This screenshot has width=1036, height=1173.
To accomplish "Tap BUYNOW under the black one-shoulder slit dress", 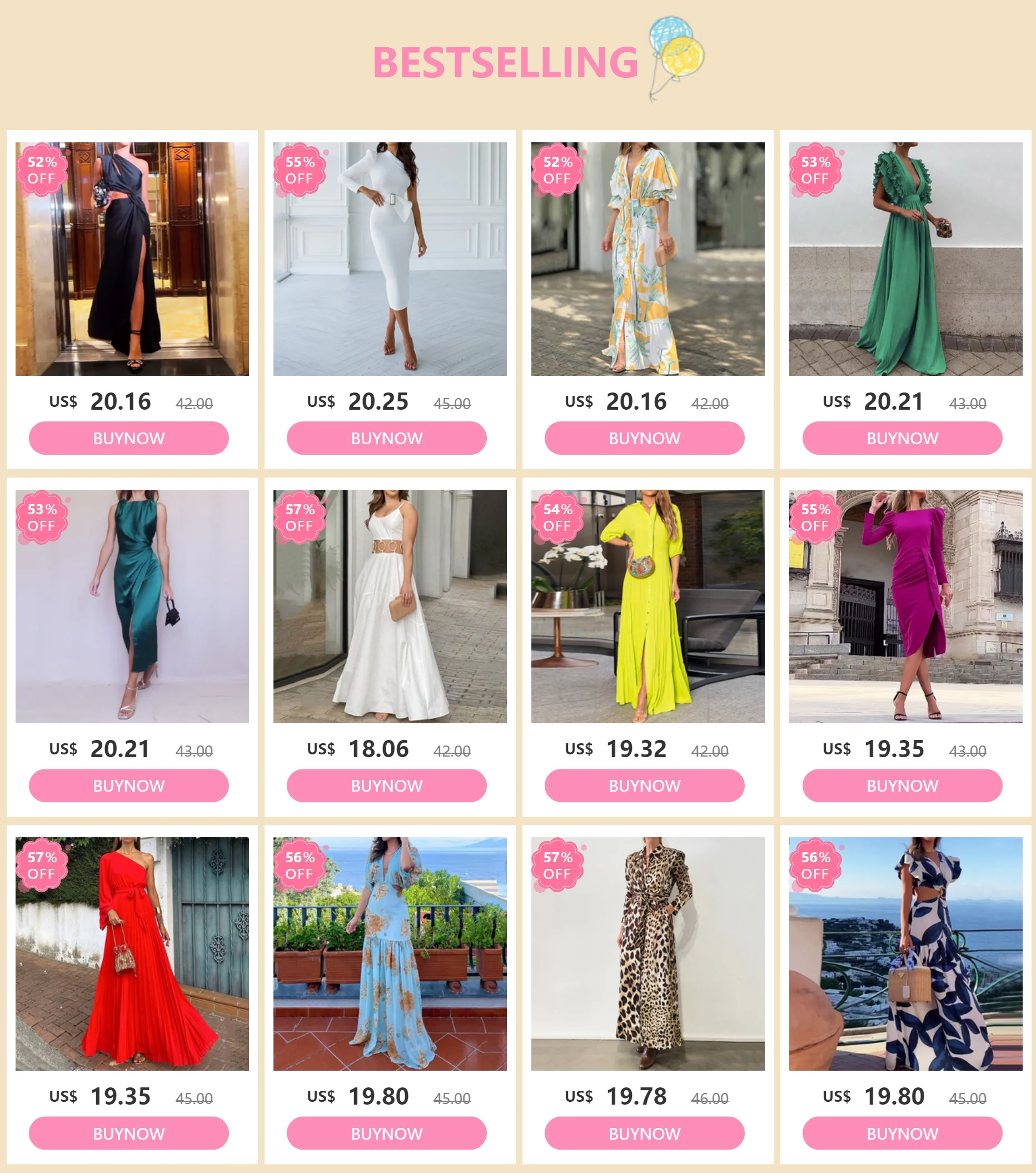I will (128, 438).
